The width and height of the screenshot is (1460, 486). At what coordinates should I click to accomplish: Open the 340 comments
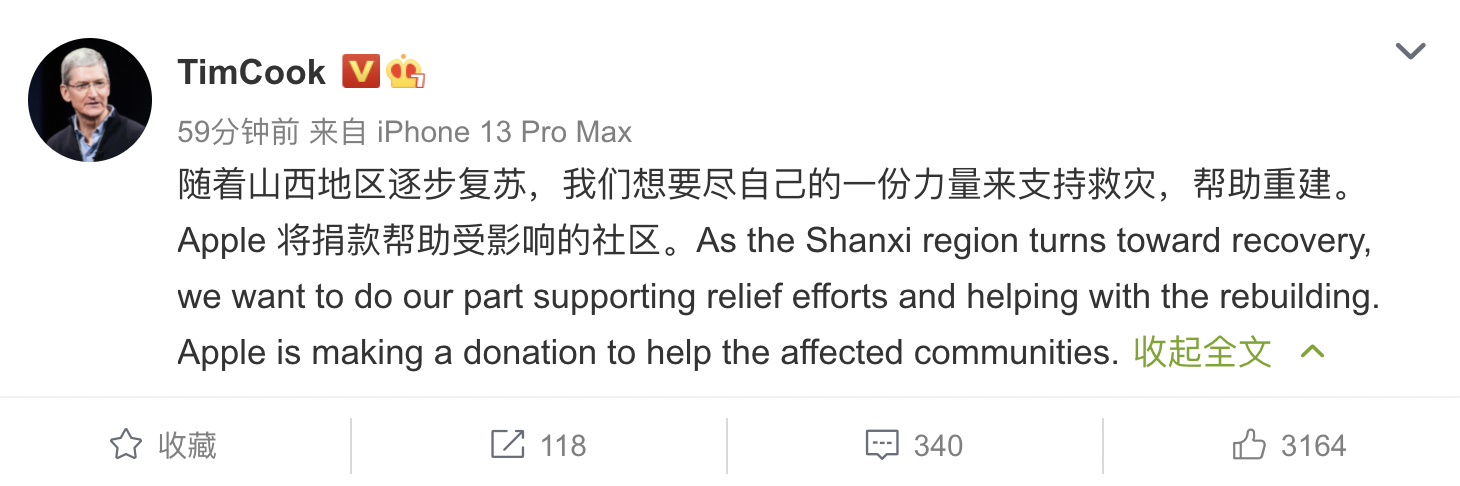[913, 445]
